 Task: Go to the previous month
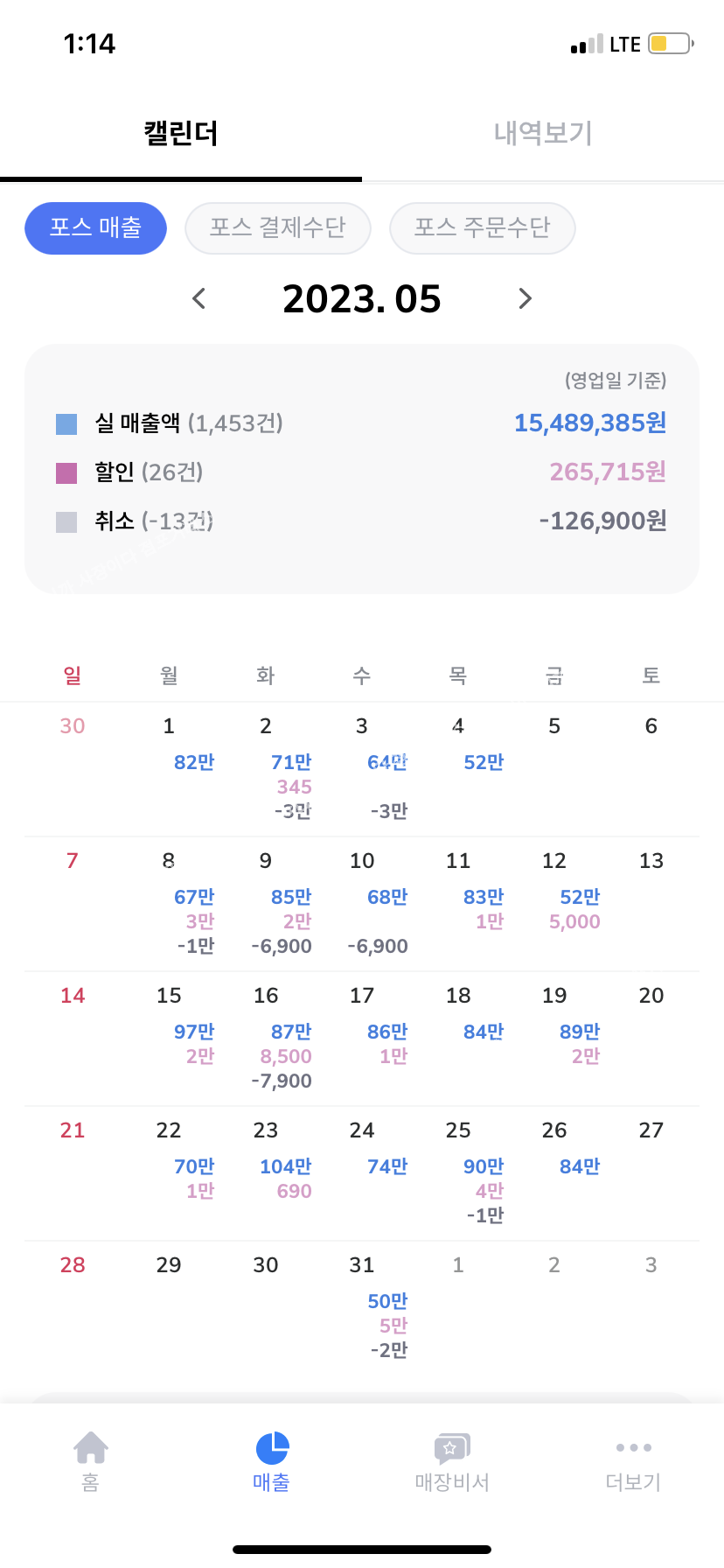point(199,299)
